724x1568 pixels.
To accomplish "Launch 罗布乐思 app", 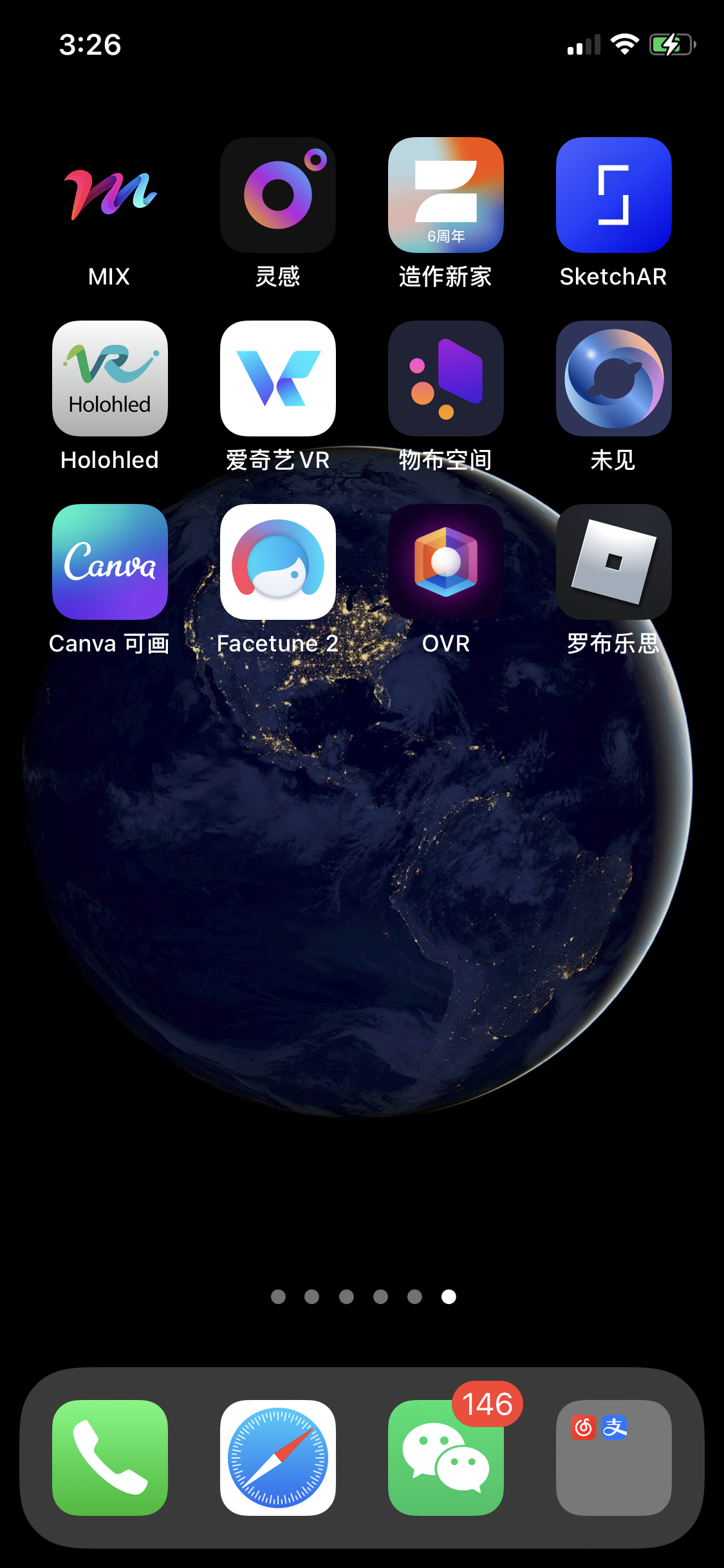I will [613, 562].
